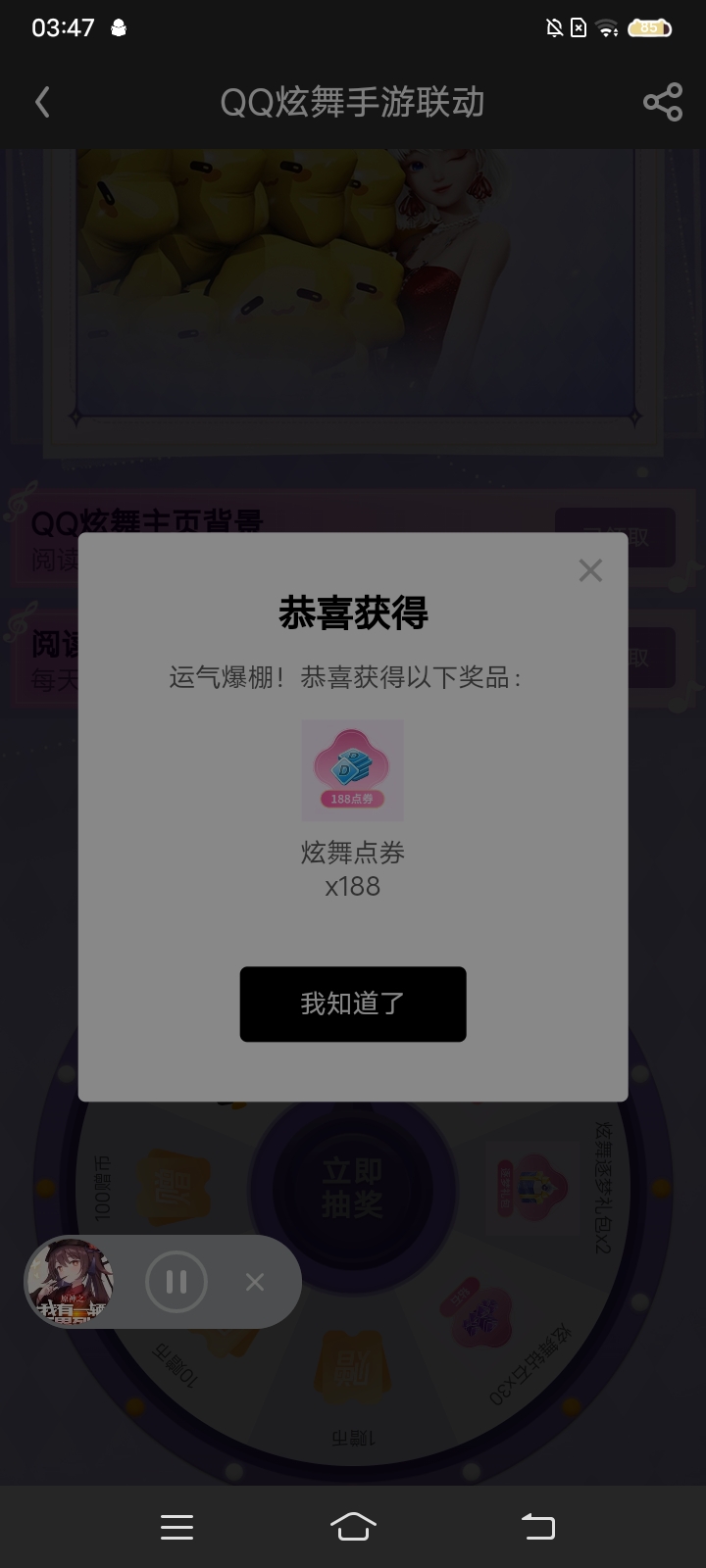
Task: Open the floating player's album cover
Action: click(x=70, y=1282)
